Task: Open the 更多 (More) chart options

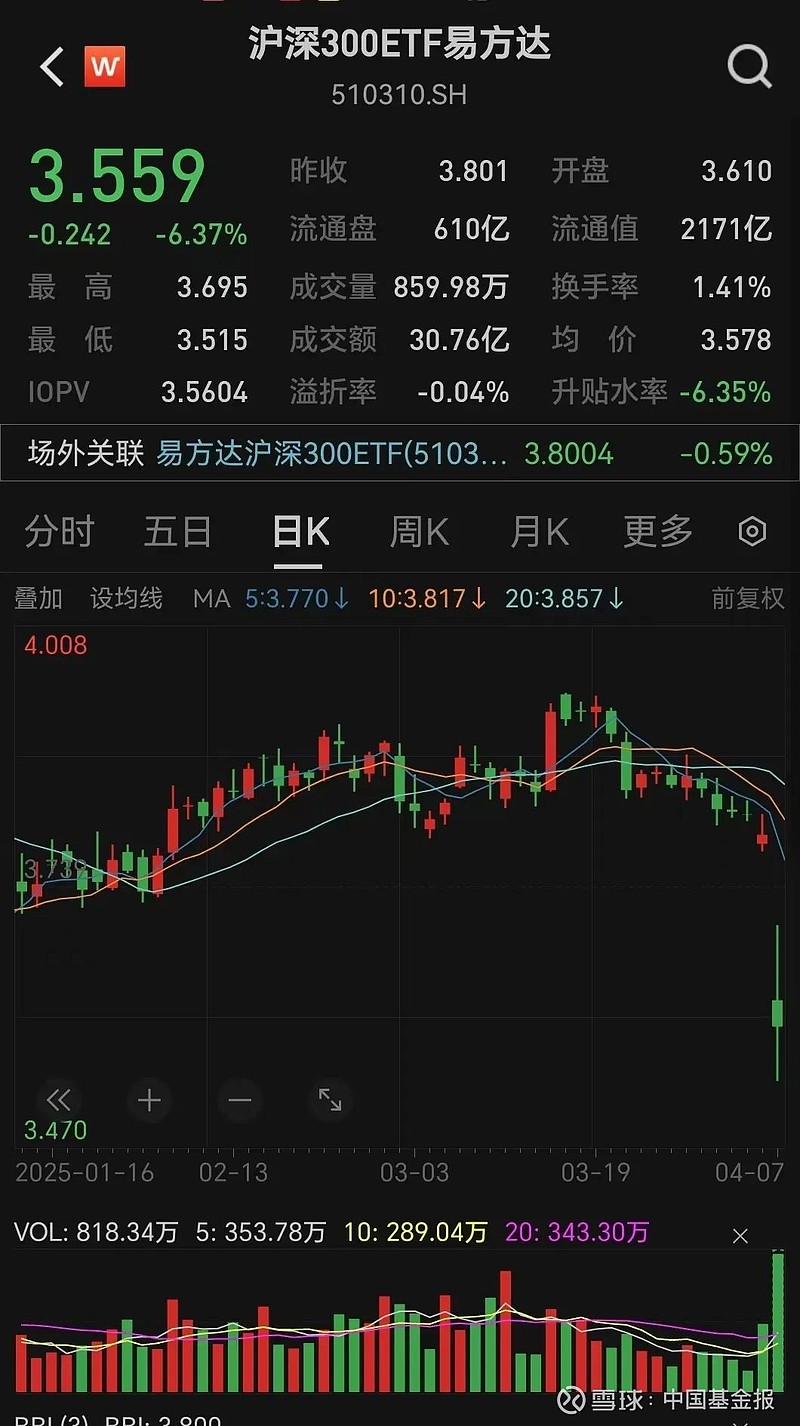Action: [x=656, y=531]
